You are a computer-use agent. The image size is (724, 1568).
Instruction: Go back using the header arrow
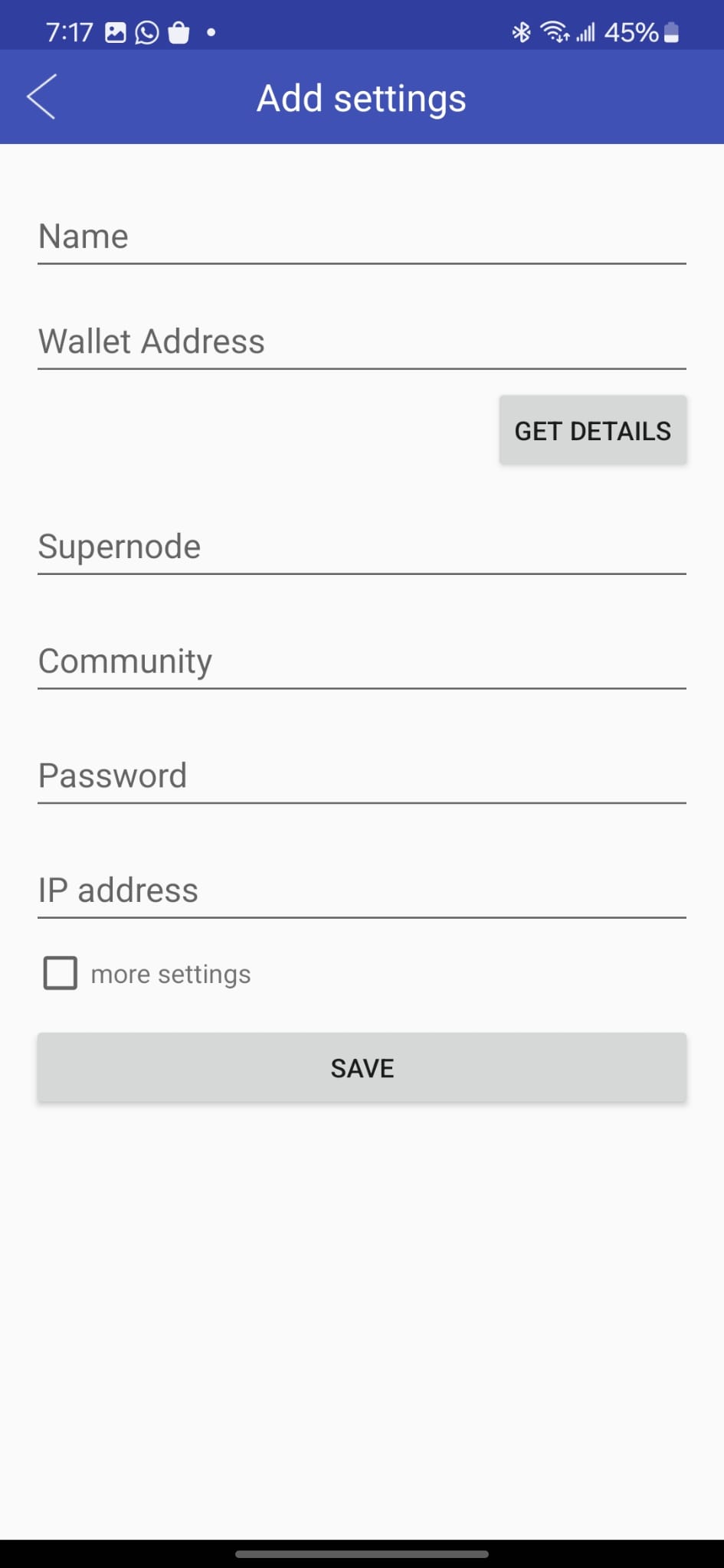(41, 97)
